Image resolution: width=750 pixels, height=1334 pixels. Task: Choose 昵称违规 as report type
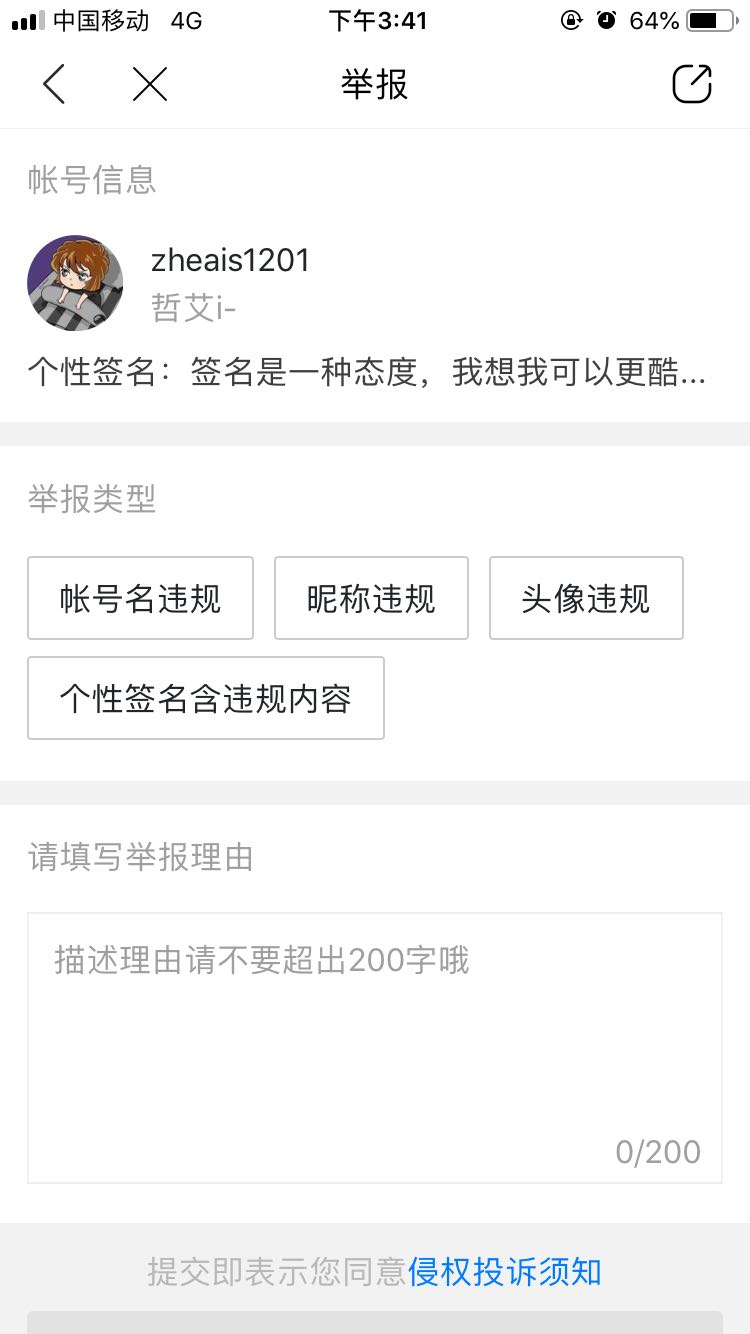(x=371, y=598)
